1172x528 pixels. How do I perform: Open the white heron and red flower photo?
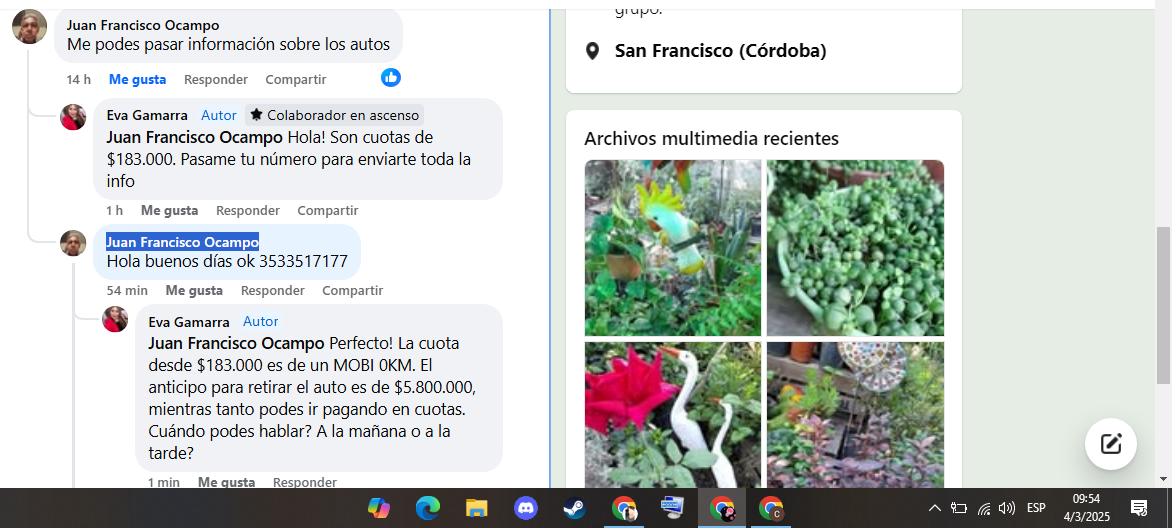[x=672, y=415]
